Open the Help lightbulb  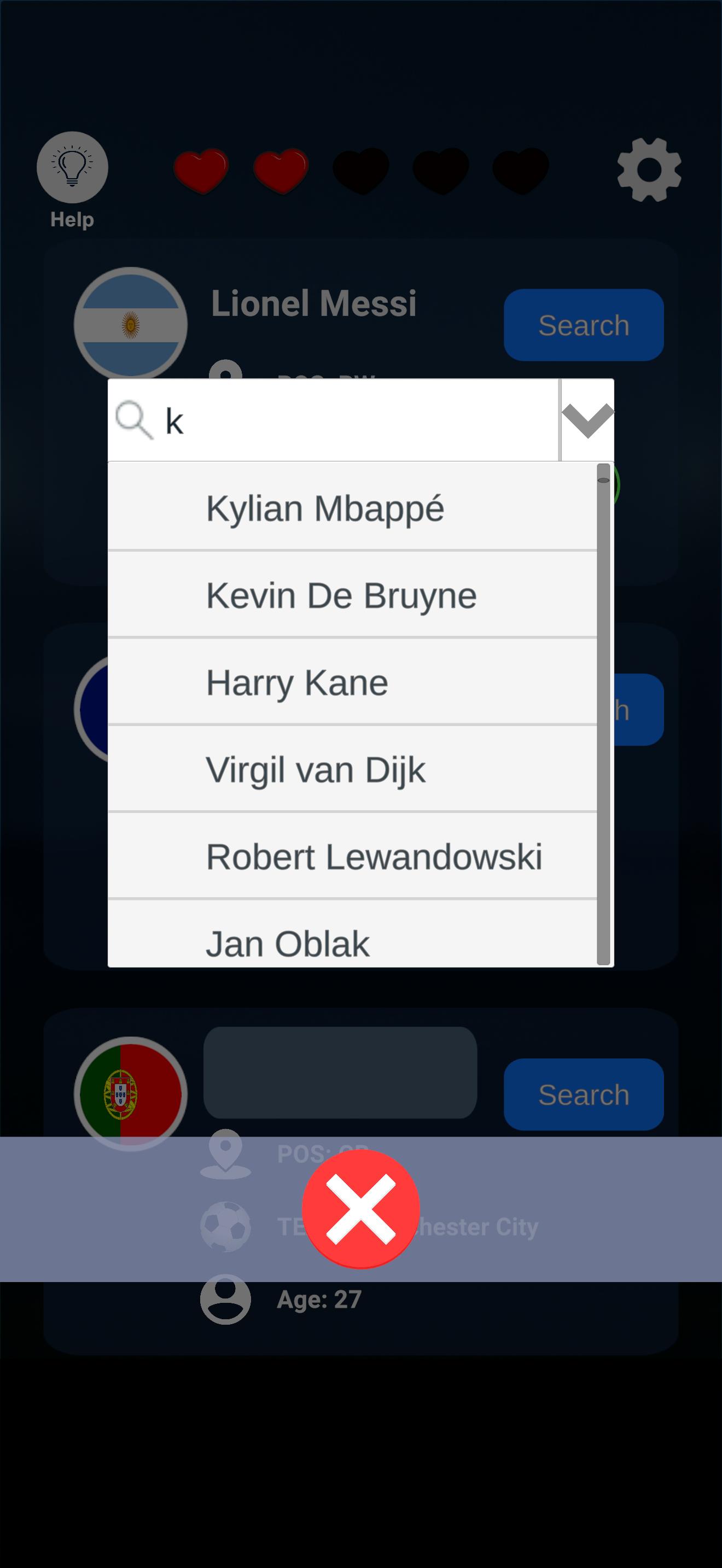72,167
